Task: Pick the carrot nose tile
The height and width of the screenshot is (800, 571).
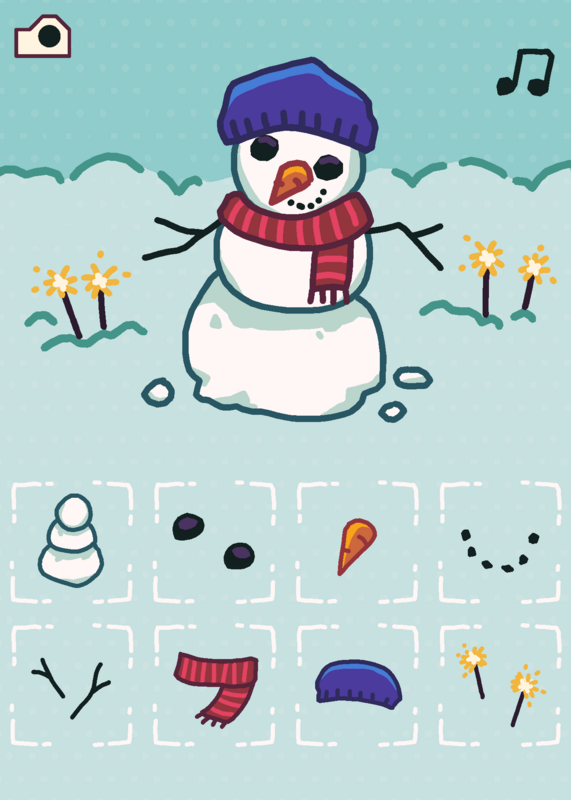Action: point(357,542)
